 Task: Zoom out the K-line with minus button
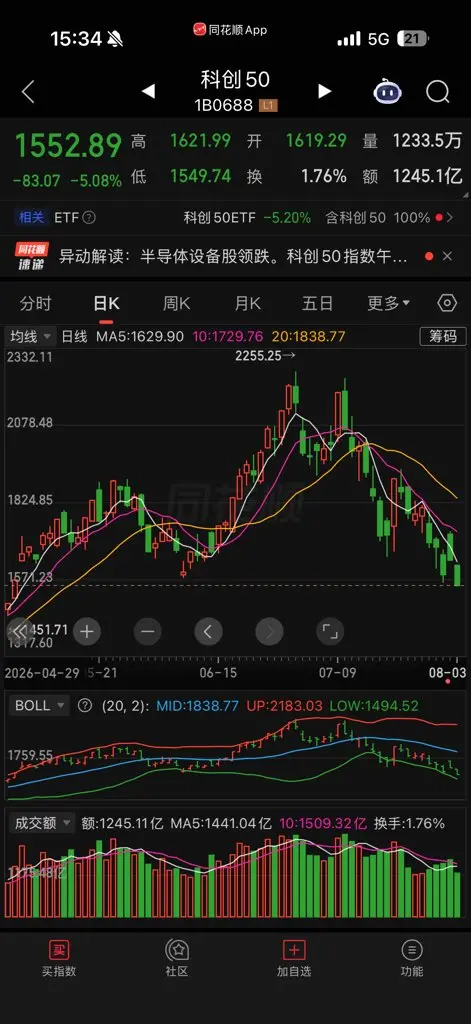click(x=148, y=631)
